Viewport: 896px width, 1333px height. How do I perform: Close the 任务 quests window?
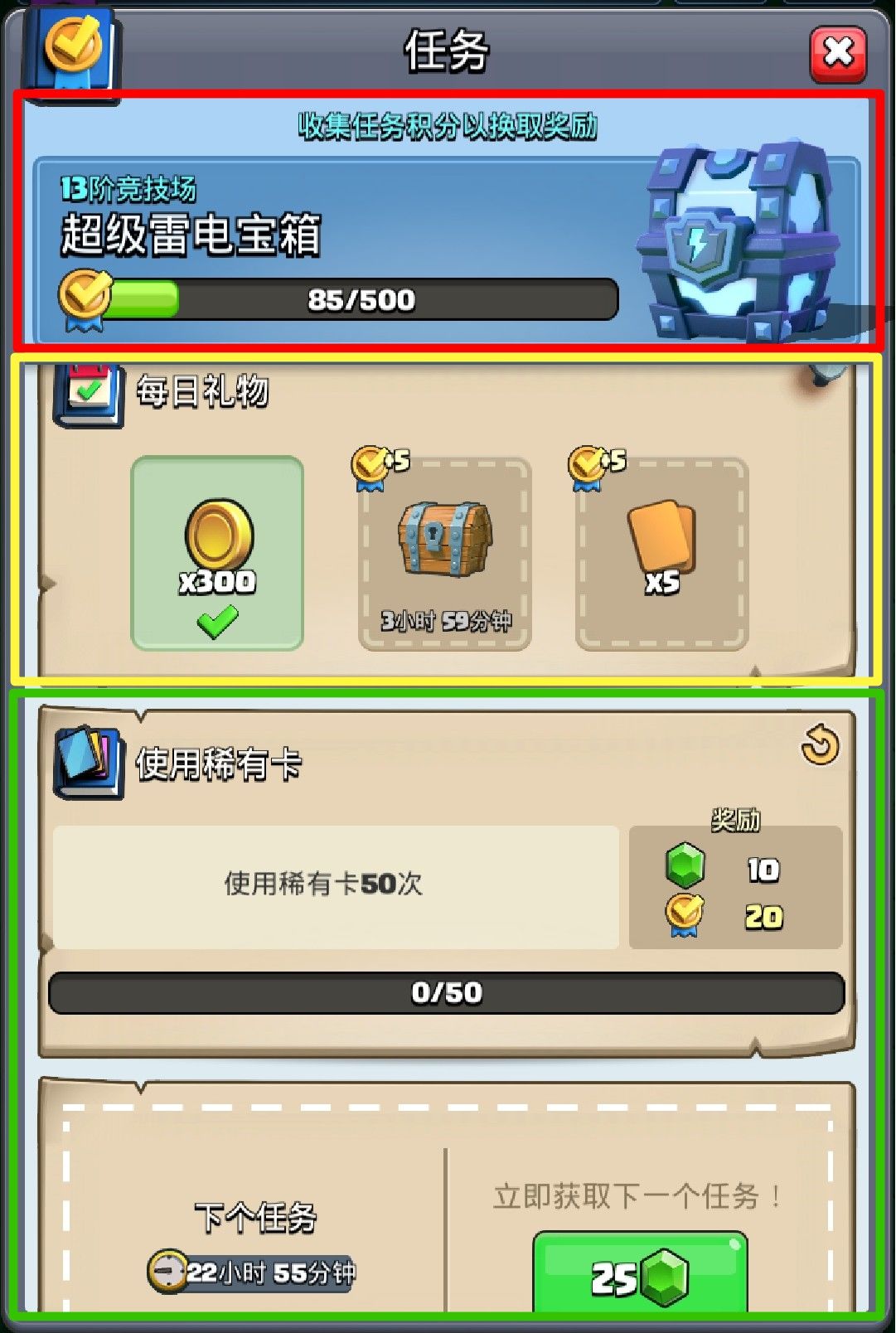(838, 54)
